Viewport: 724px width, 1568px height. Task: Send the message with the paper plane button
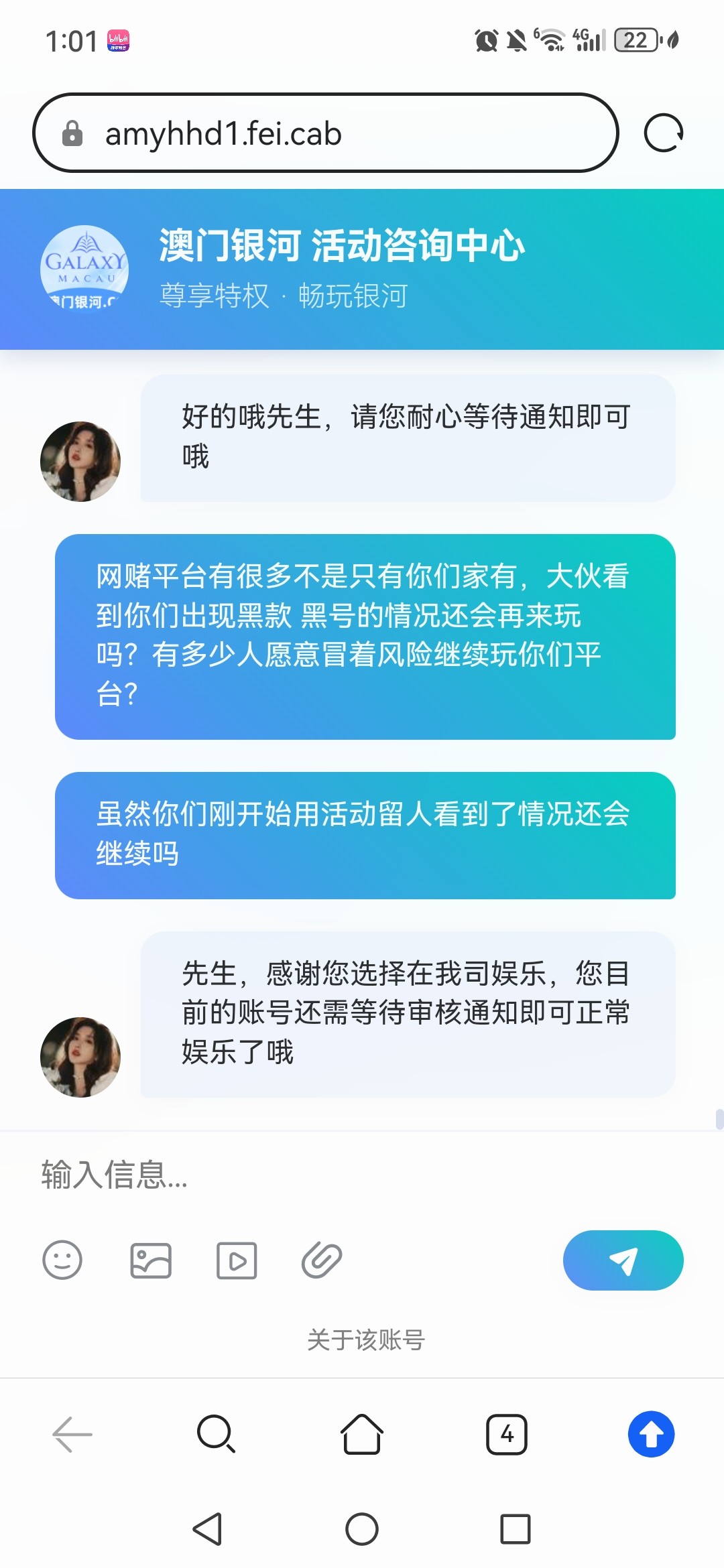coord(623,1260)
